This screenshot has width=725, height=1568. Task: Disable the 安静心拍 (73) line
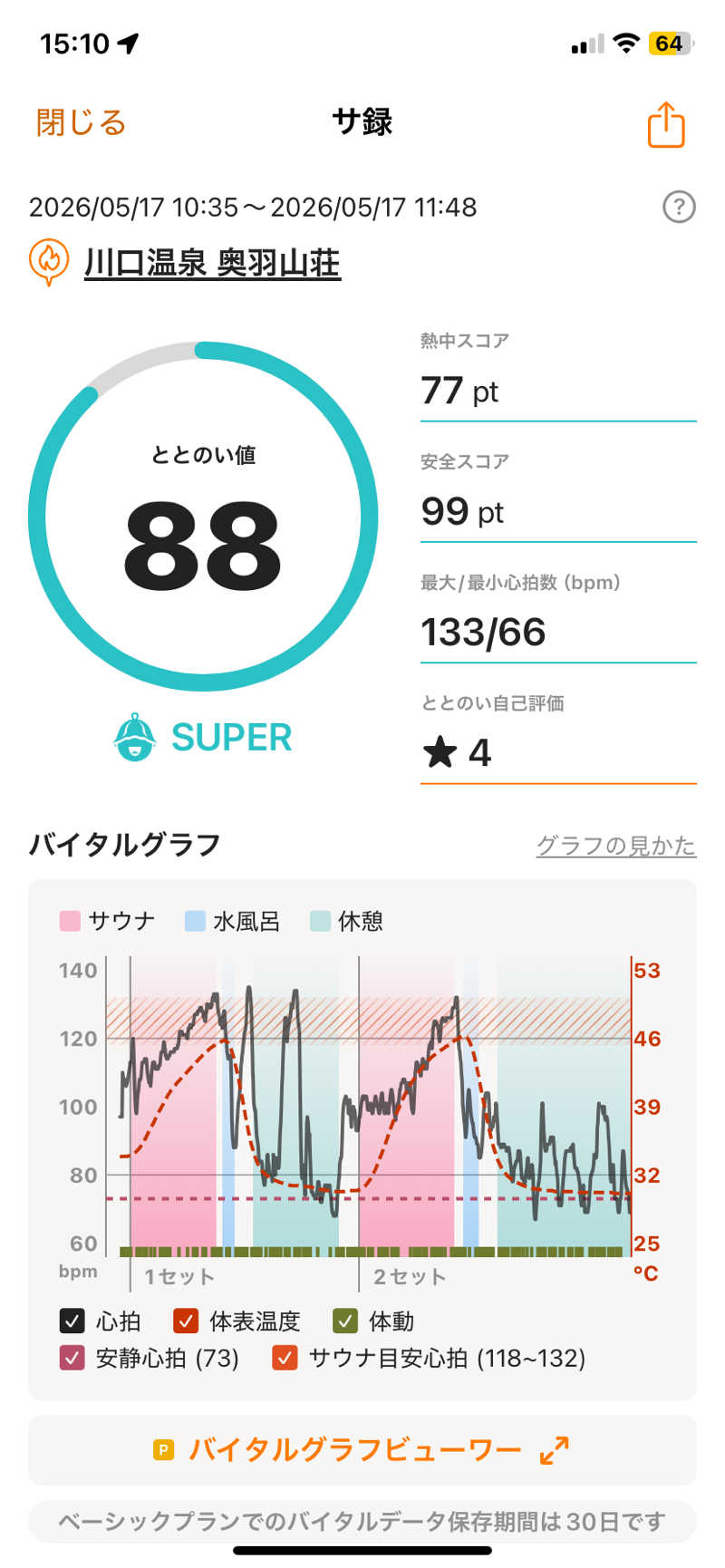[72, 1357]
